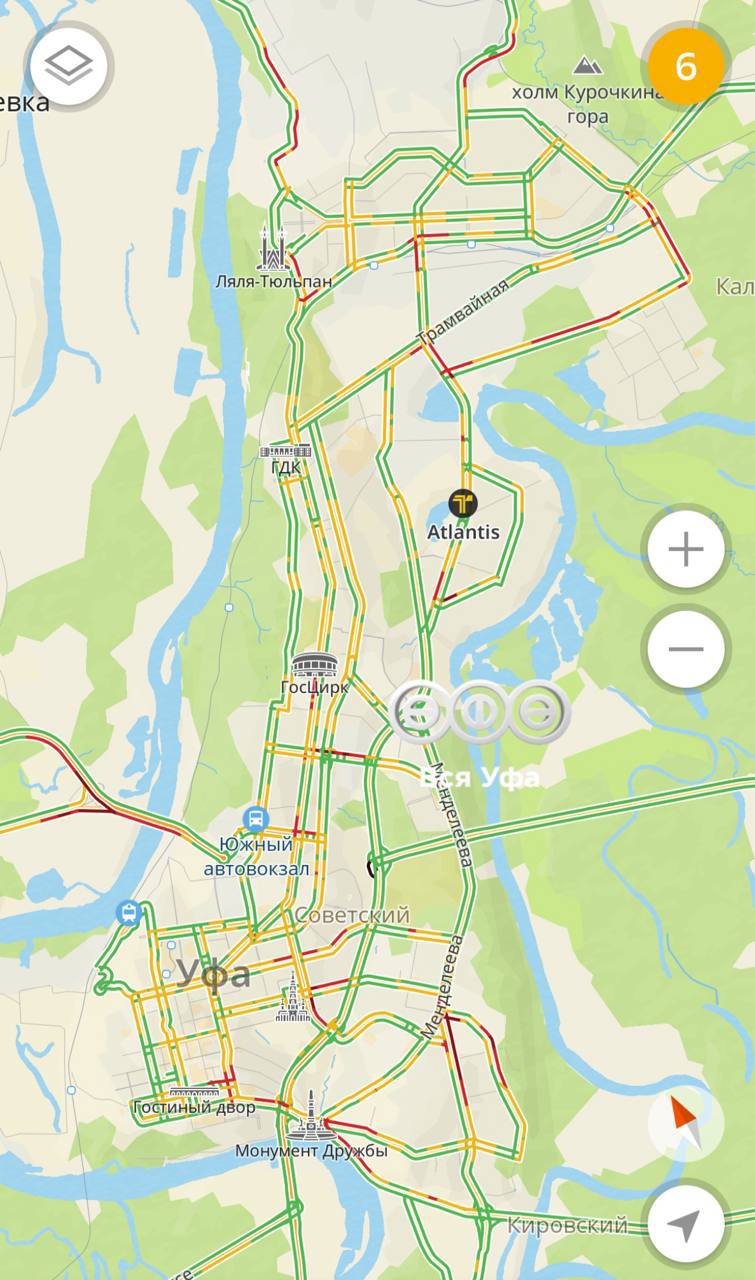Open the Южный автовокзал bus station marker

[x=256, y=820]
